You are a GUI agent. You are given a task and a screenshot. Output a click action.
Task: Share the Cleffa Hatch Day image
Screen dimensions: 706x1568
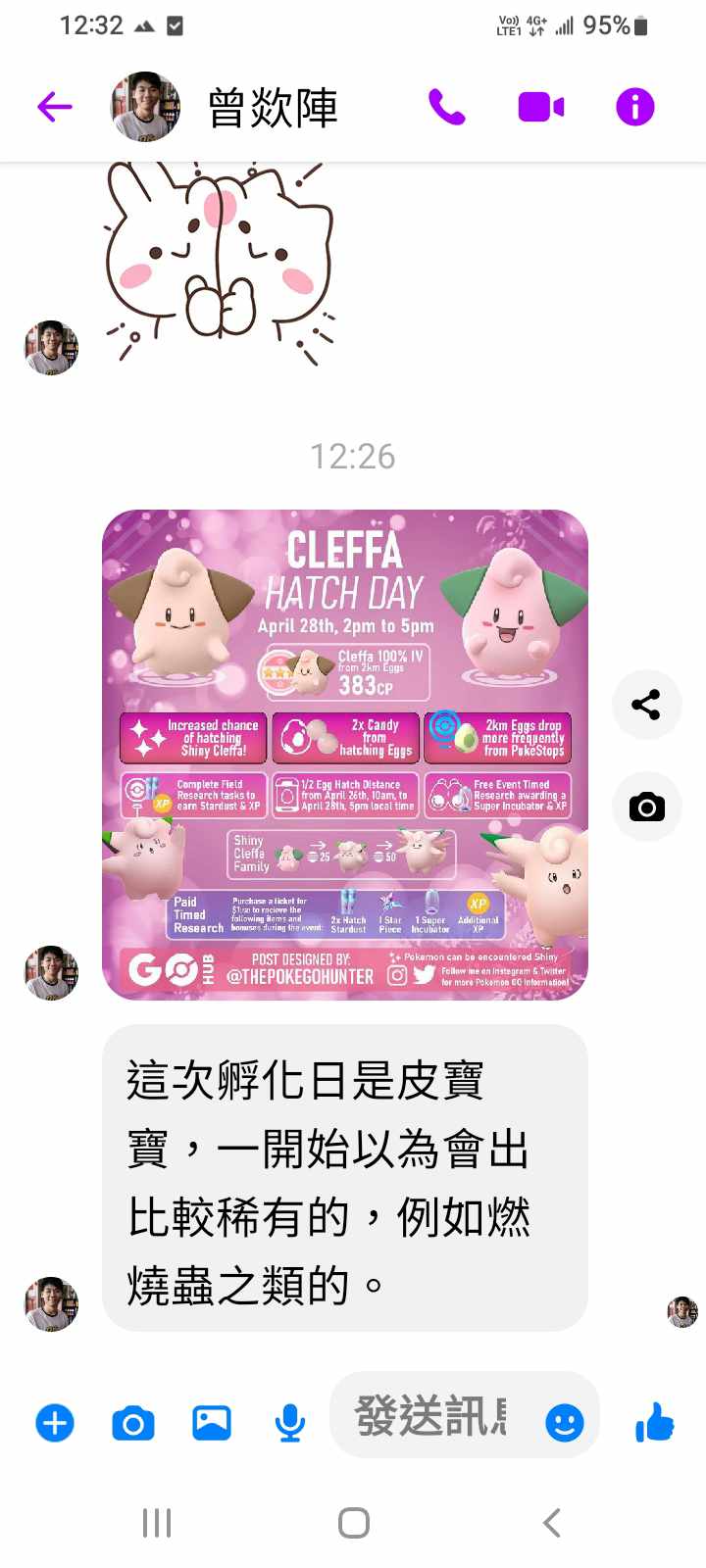point(646,705)
